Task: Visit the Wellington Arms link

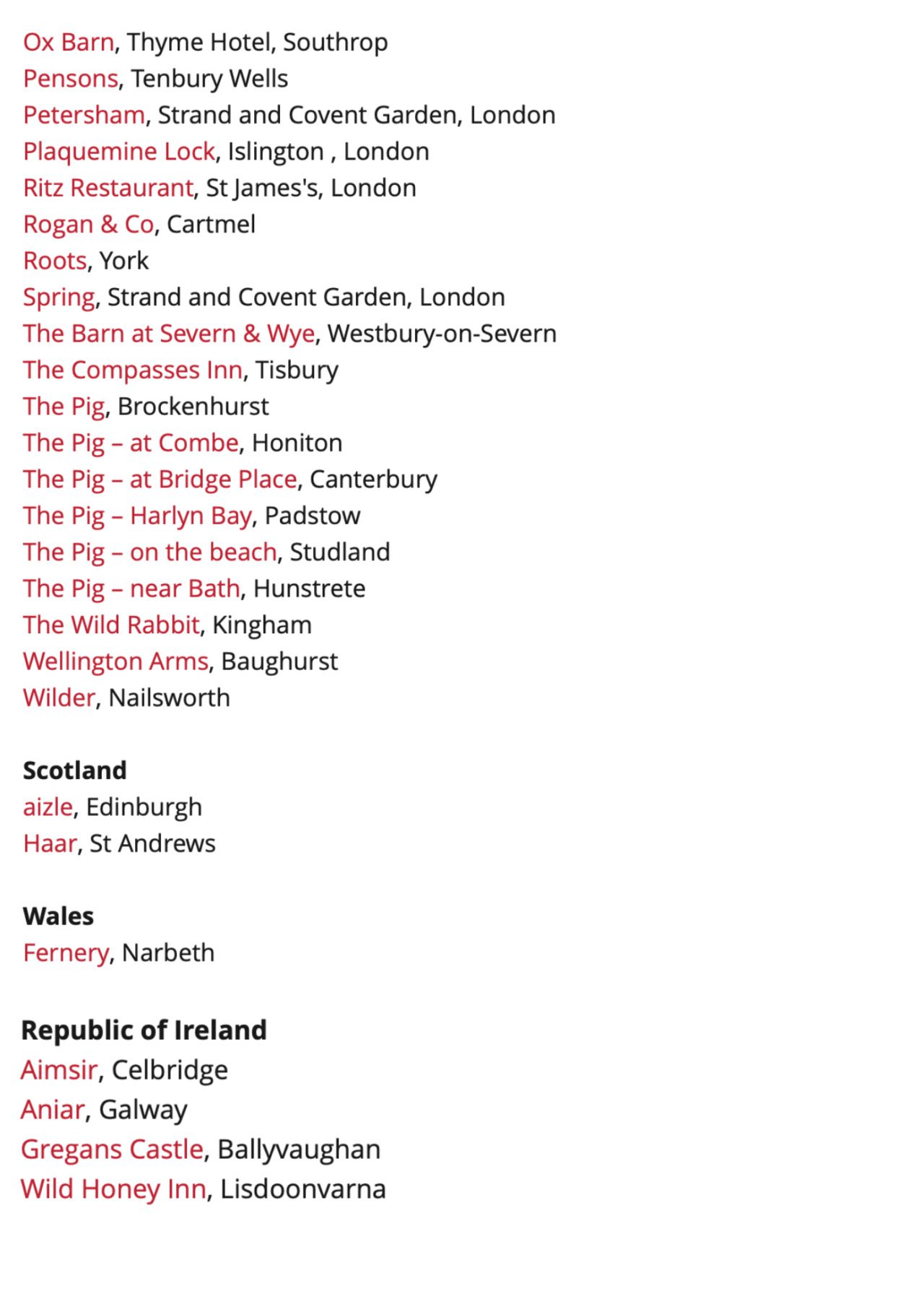Action: [x=115, y=661]
